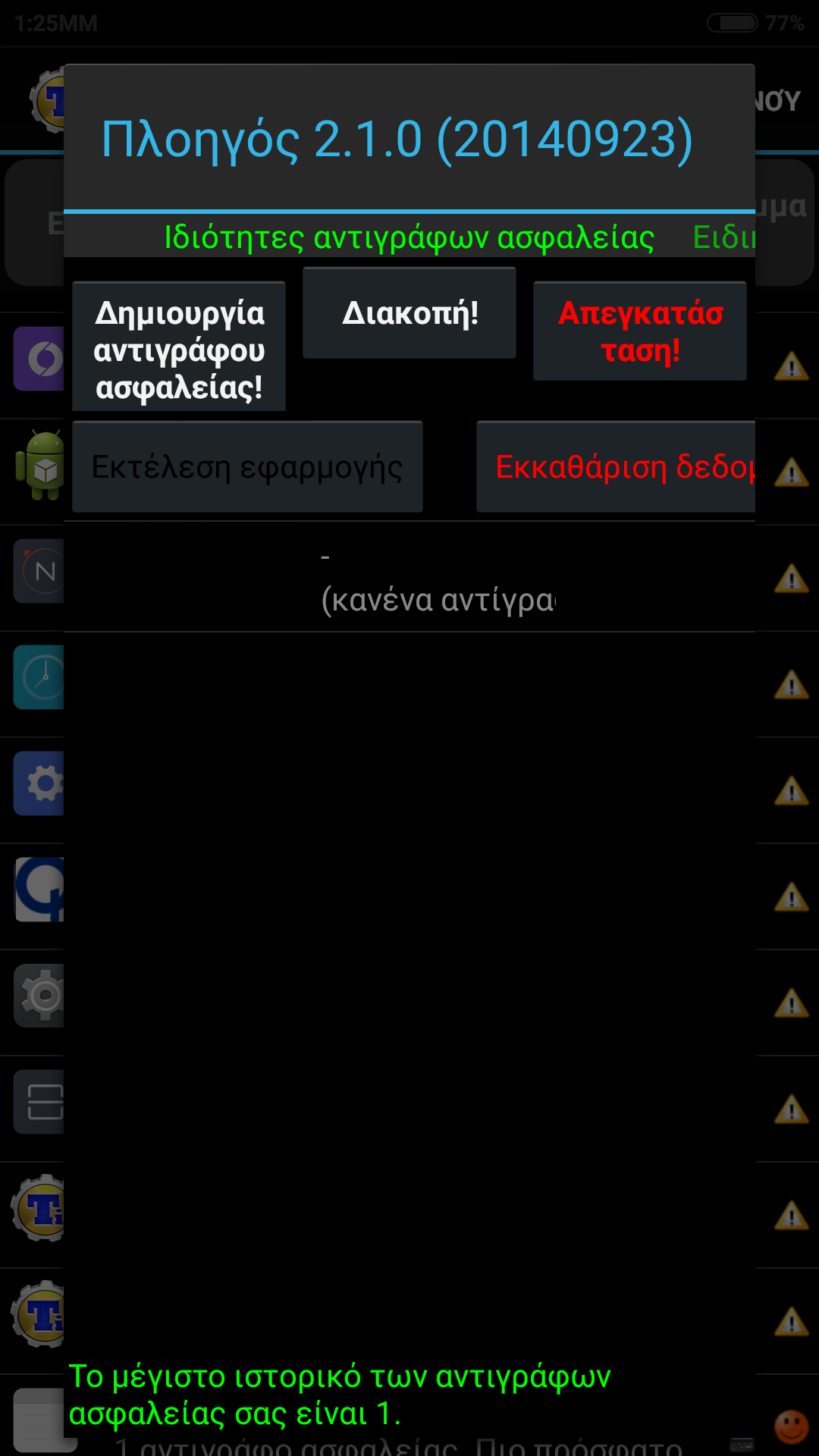
Task: Choose the red Εκκαθάριση δεδομένων button
Action: pos(616,467)
